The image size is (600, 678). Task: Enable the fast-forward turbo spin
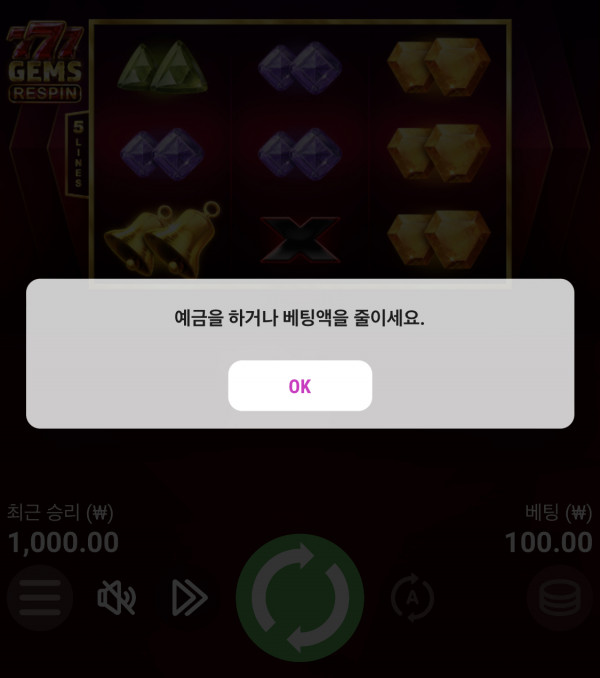[188, 598]
